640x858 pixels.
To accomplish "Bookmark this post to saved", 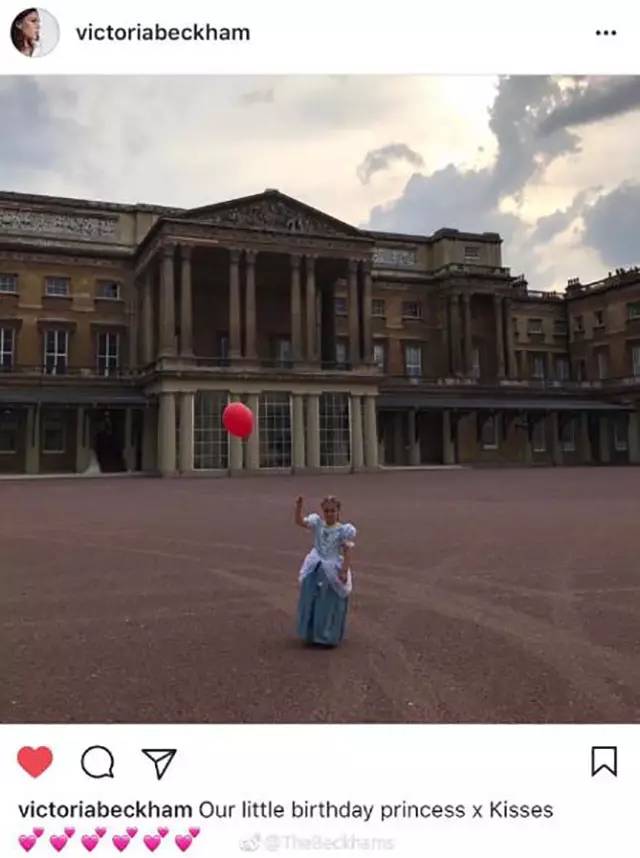I will pos(604,762).
